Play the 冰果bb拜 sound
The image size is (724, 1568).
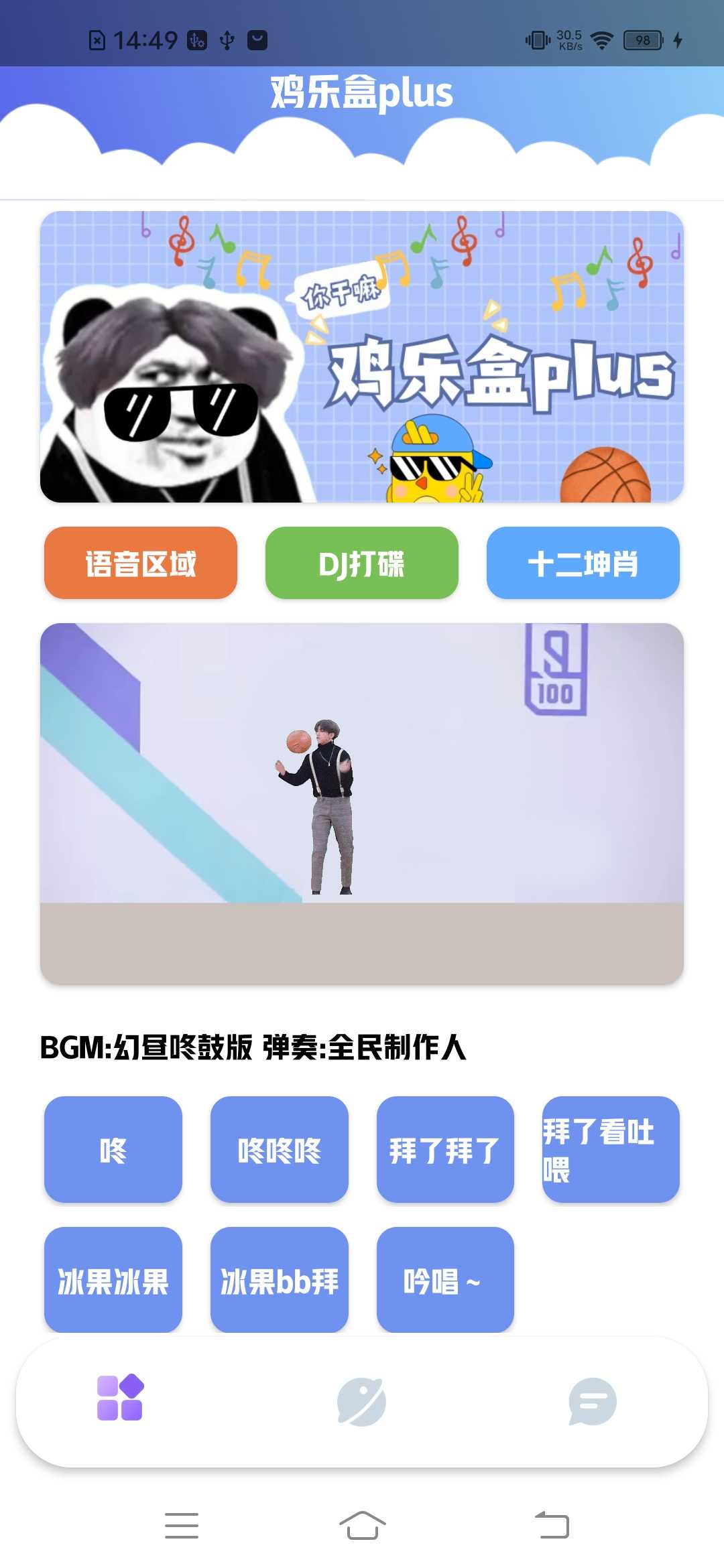[x=278, y=1280]
